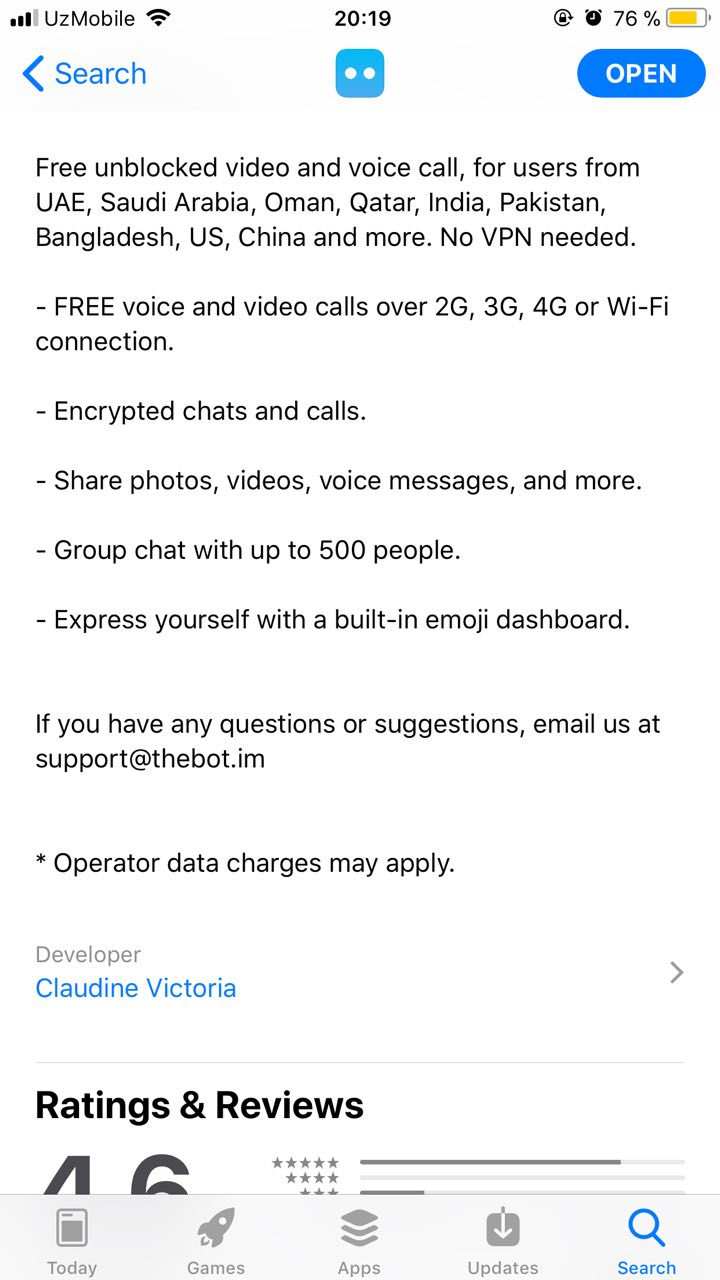Go to the Apps tab
This screenshot has width=720, height=1280.
(359, 1239)
